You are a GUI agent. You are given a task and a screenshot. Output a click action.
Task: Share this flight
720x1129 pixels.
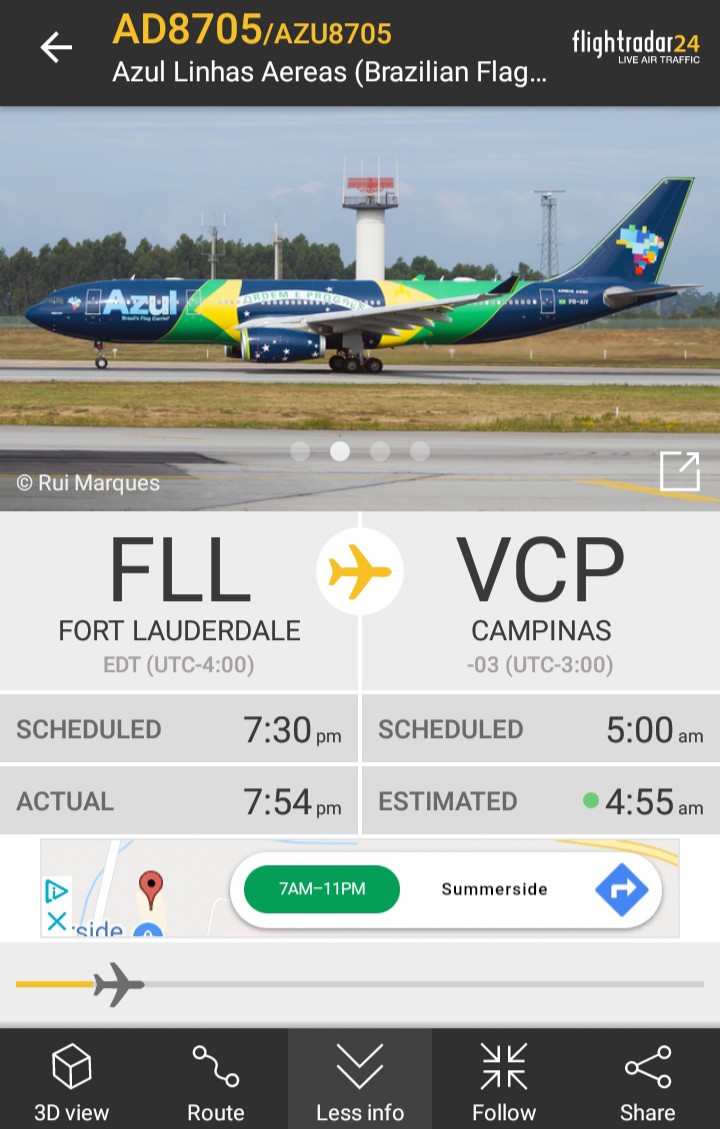pyautogui.click(x=647, y=1080)
